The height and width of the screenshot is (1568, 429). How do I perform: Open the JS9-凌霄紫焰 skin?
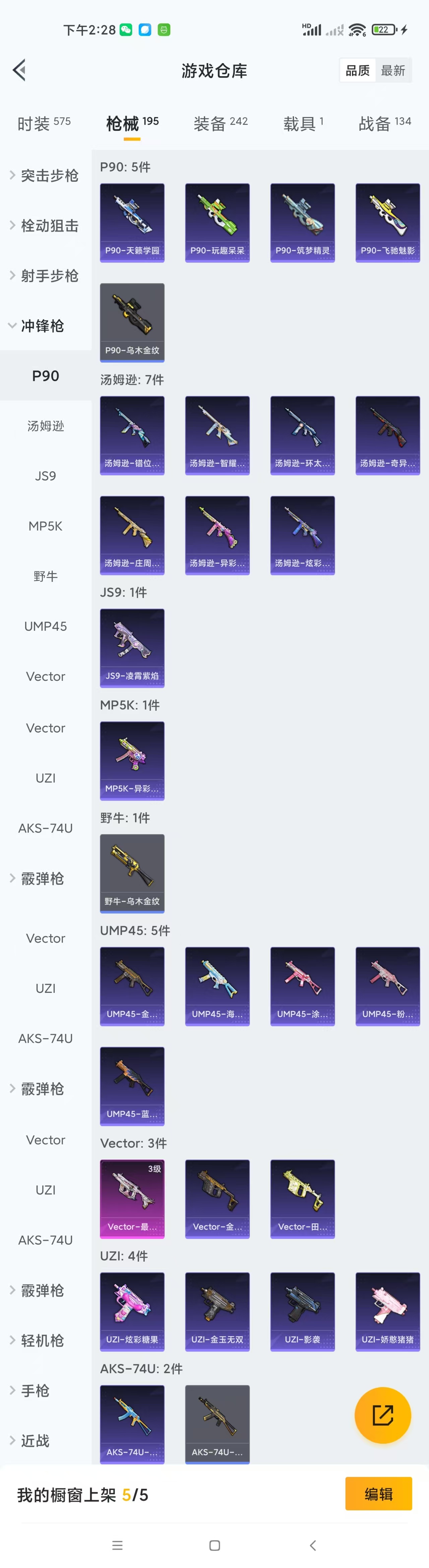click(x=132, y=648)
